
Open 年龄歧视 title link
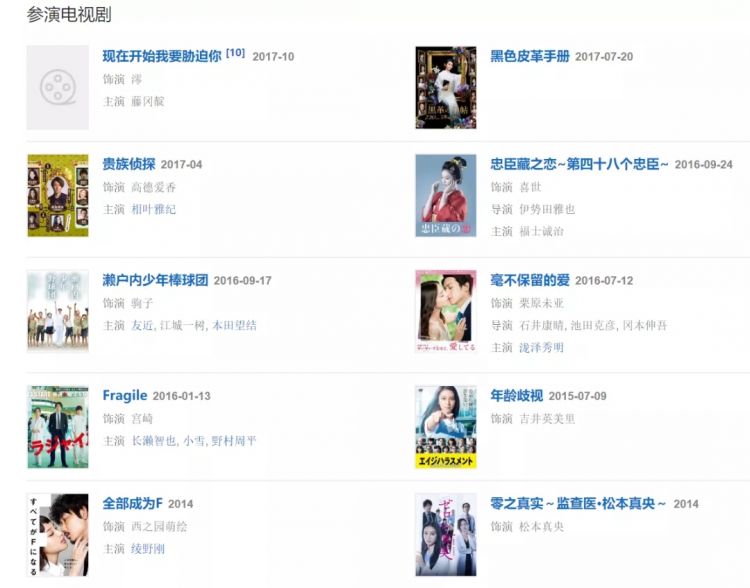[x=516, y=396]
